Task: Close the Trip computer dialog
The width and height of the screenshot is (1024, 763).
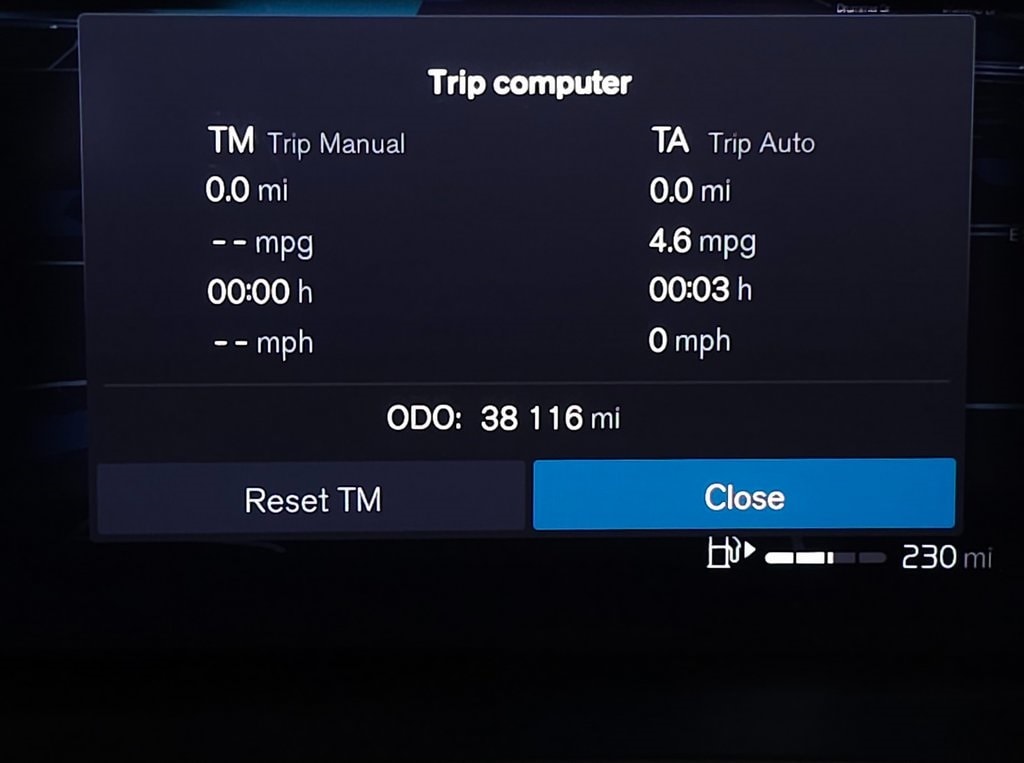Action: [x=744, y=495]
